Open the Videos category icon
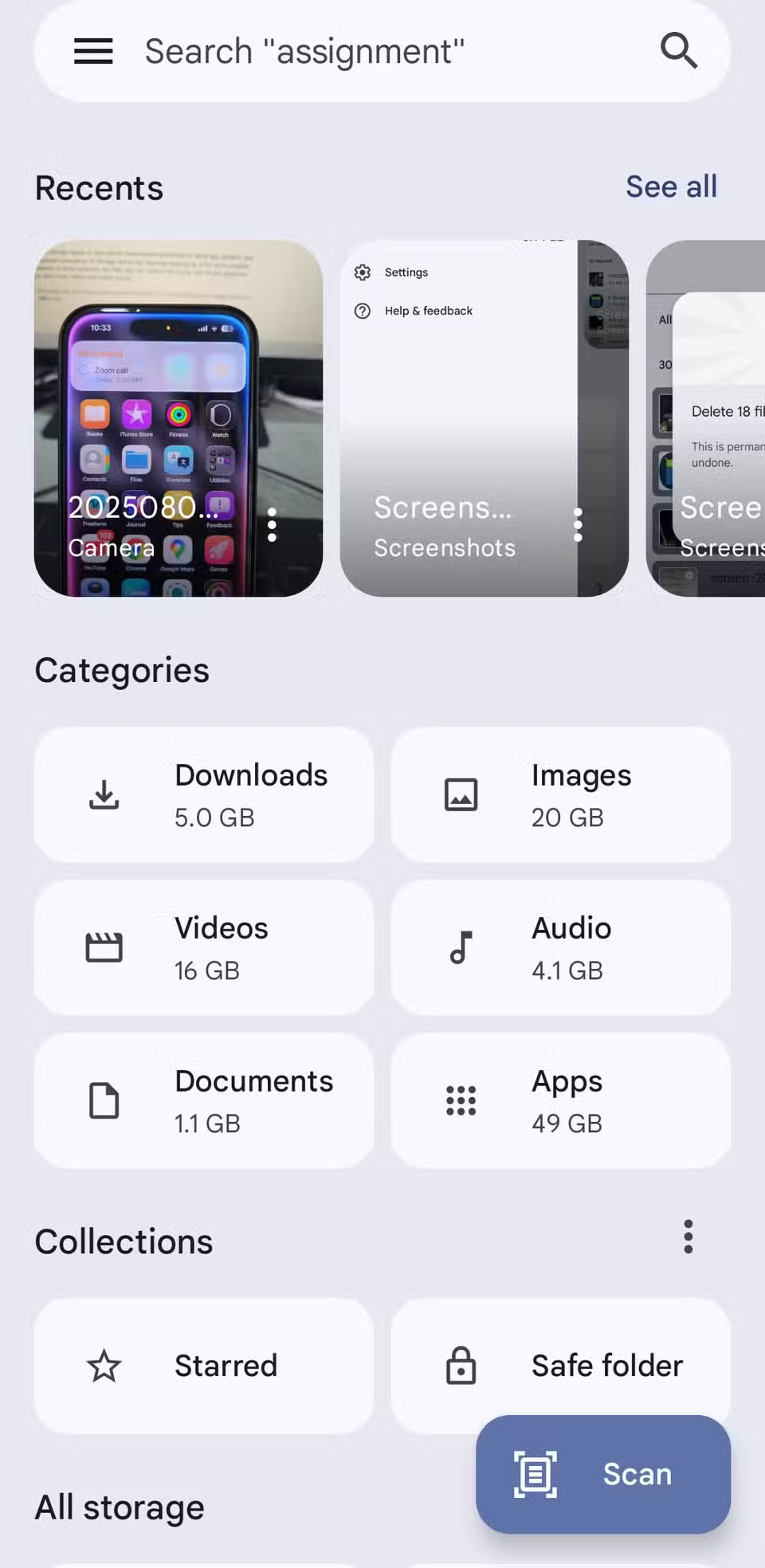Viewport: 765px width, 1568px height. coord(104,947)
